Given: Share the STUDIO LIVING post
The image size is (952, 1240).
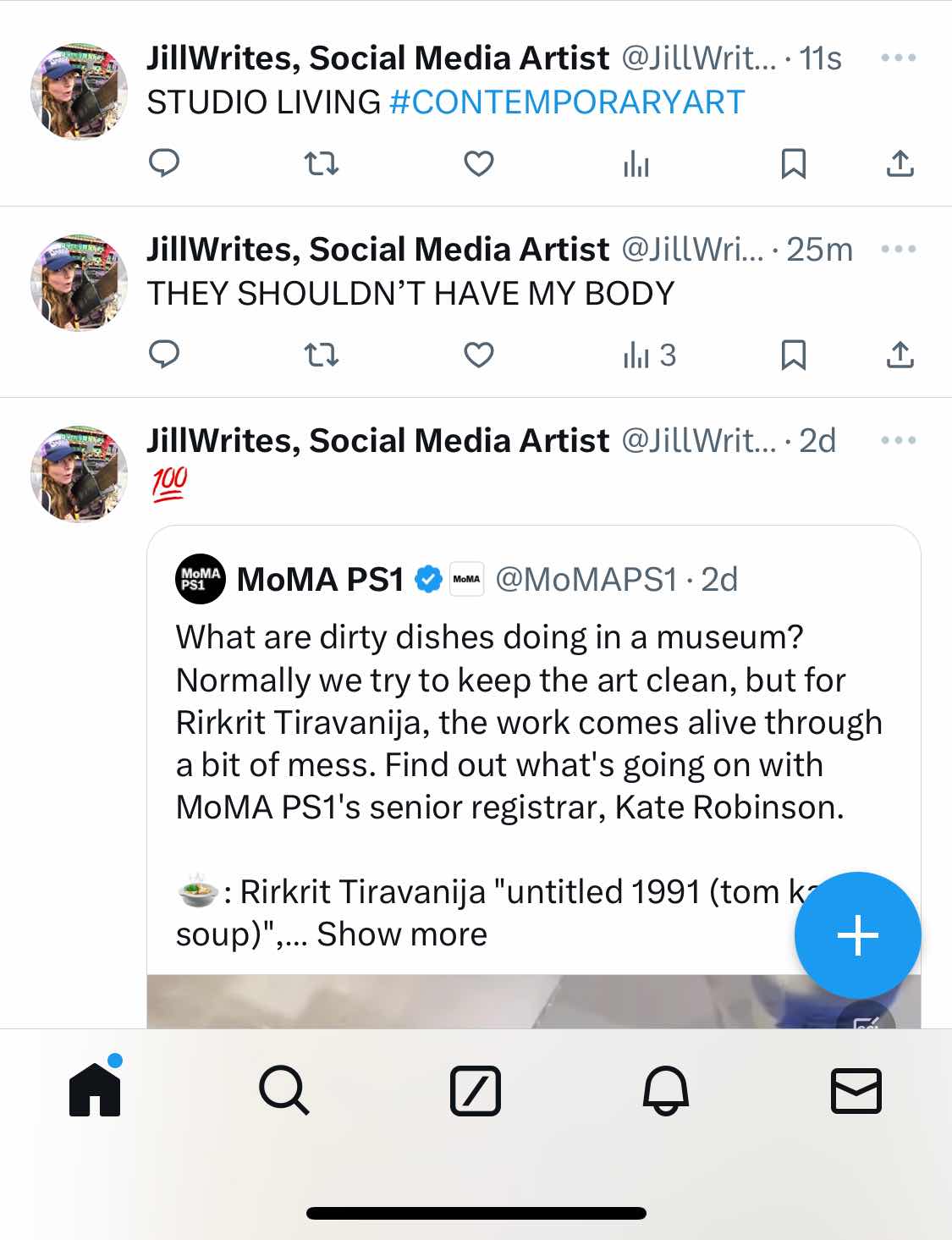Looking at the screenshot, I should pos(900,163).
